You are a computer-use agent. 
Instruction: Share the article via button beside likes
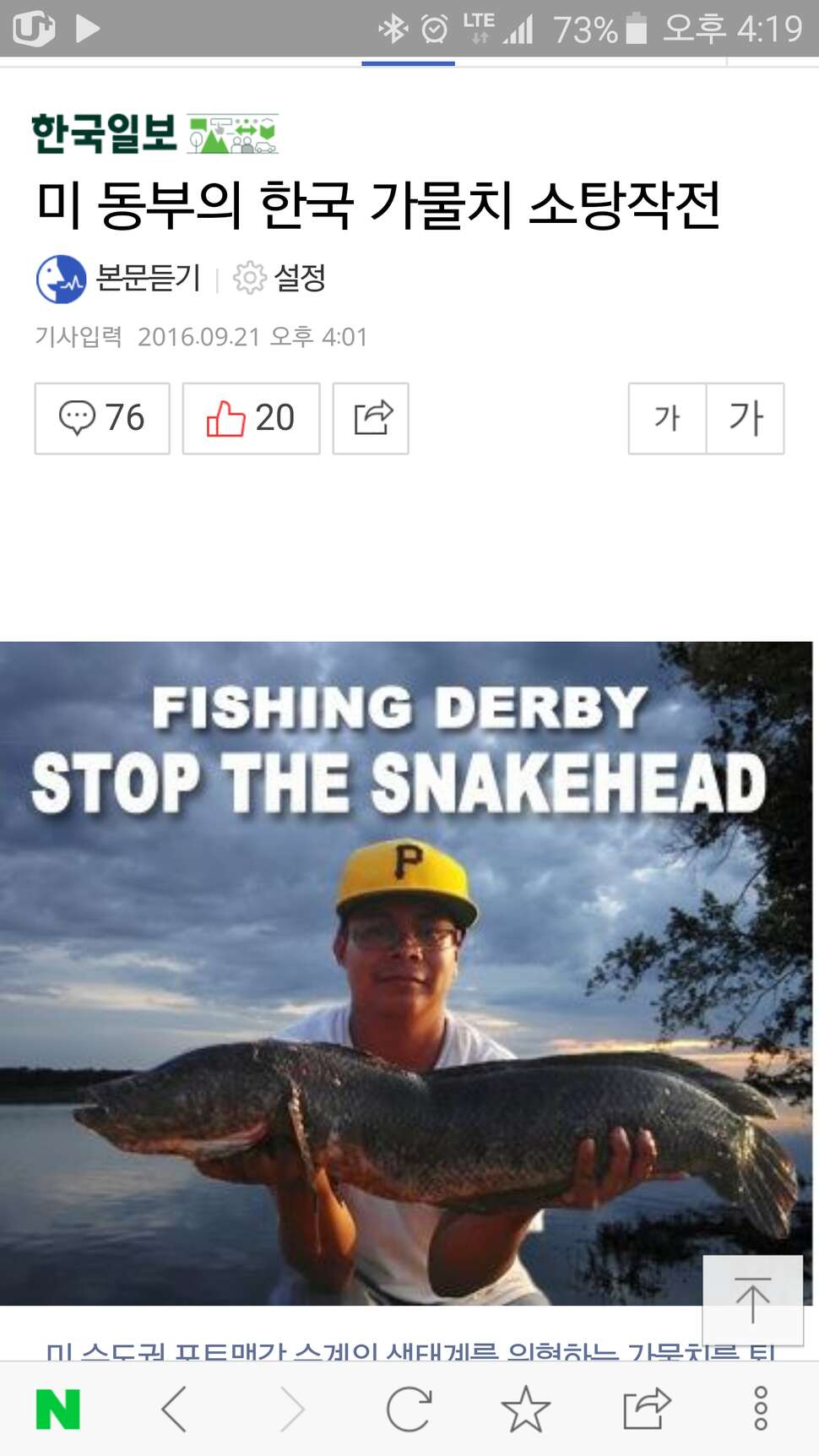(371, 418)
